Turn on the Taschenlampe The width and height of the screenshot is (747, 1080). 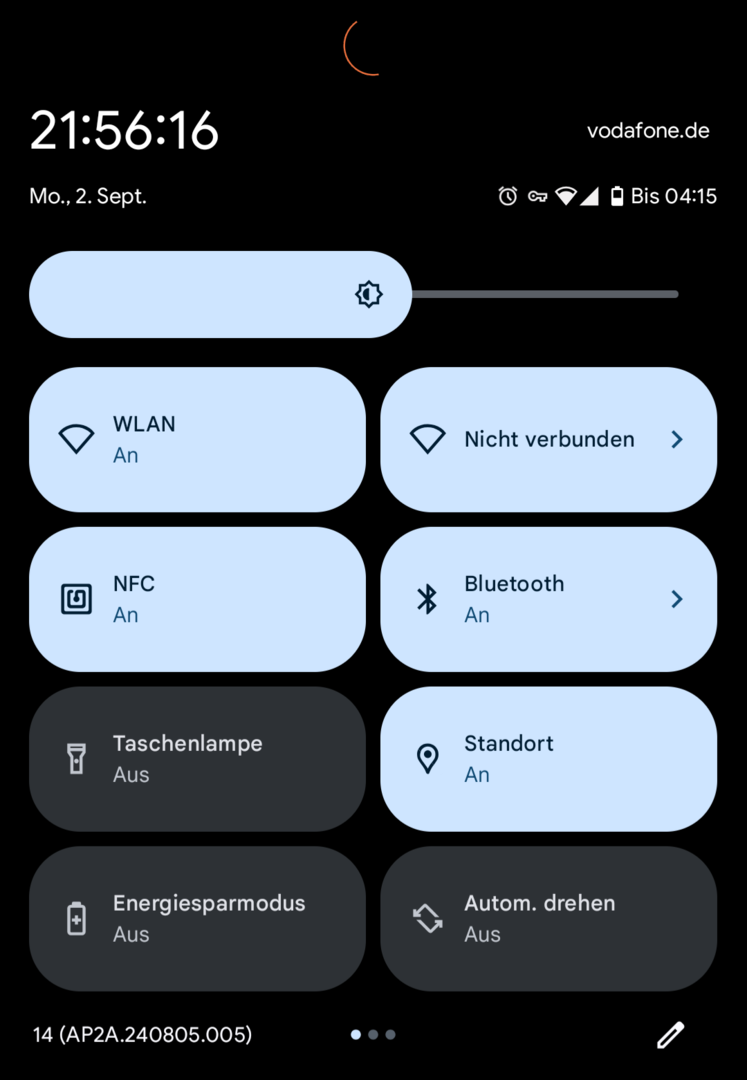[x=197, y=759]
